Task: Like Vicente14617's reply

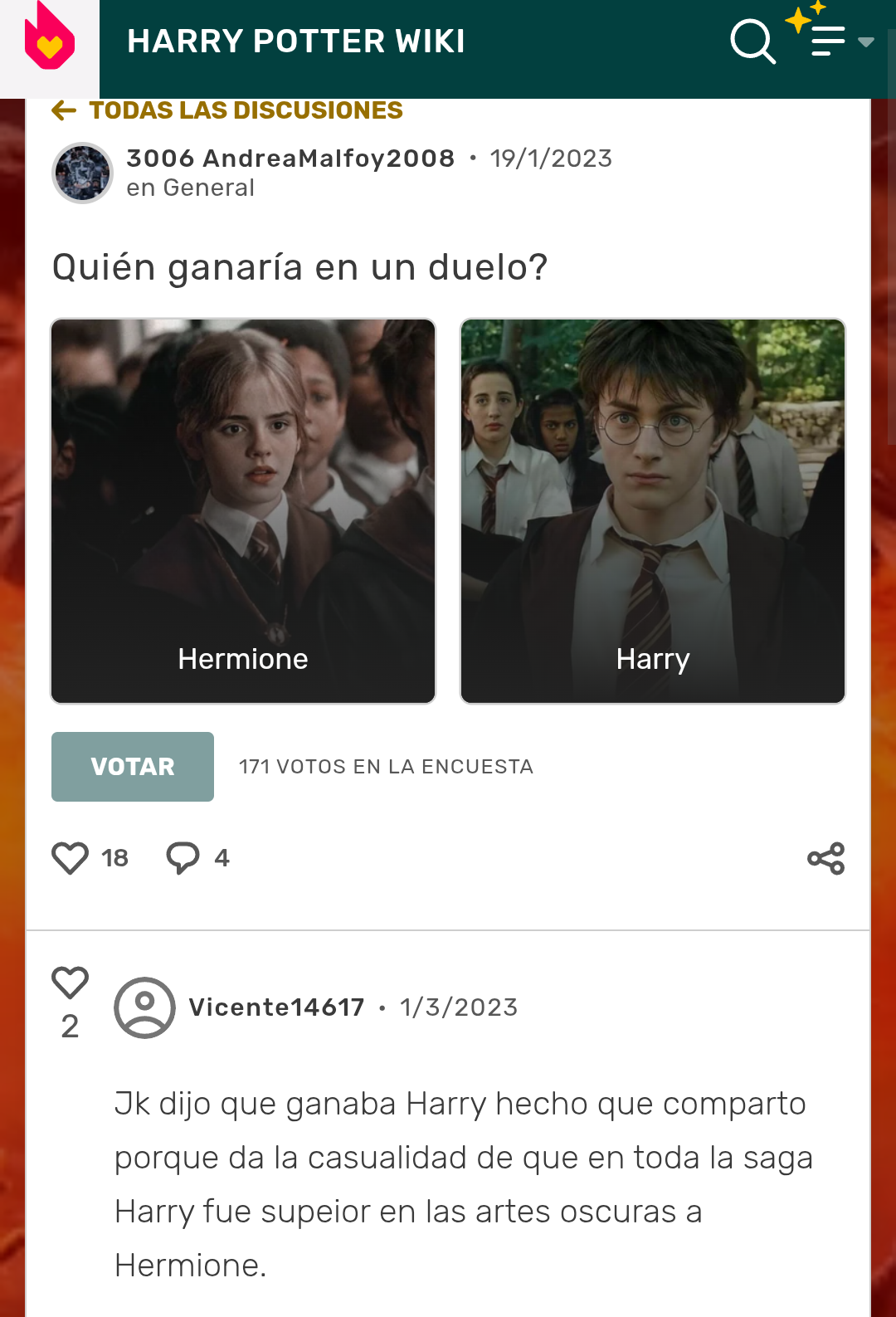Action: (x=70, y=983)
